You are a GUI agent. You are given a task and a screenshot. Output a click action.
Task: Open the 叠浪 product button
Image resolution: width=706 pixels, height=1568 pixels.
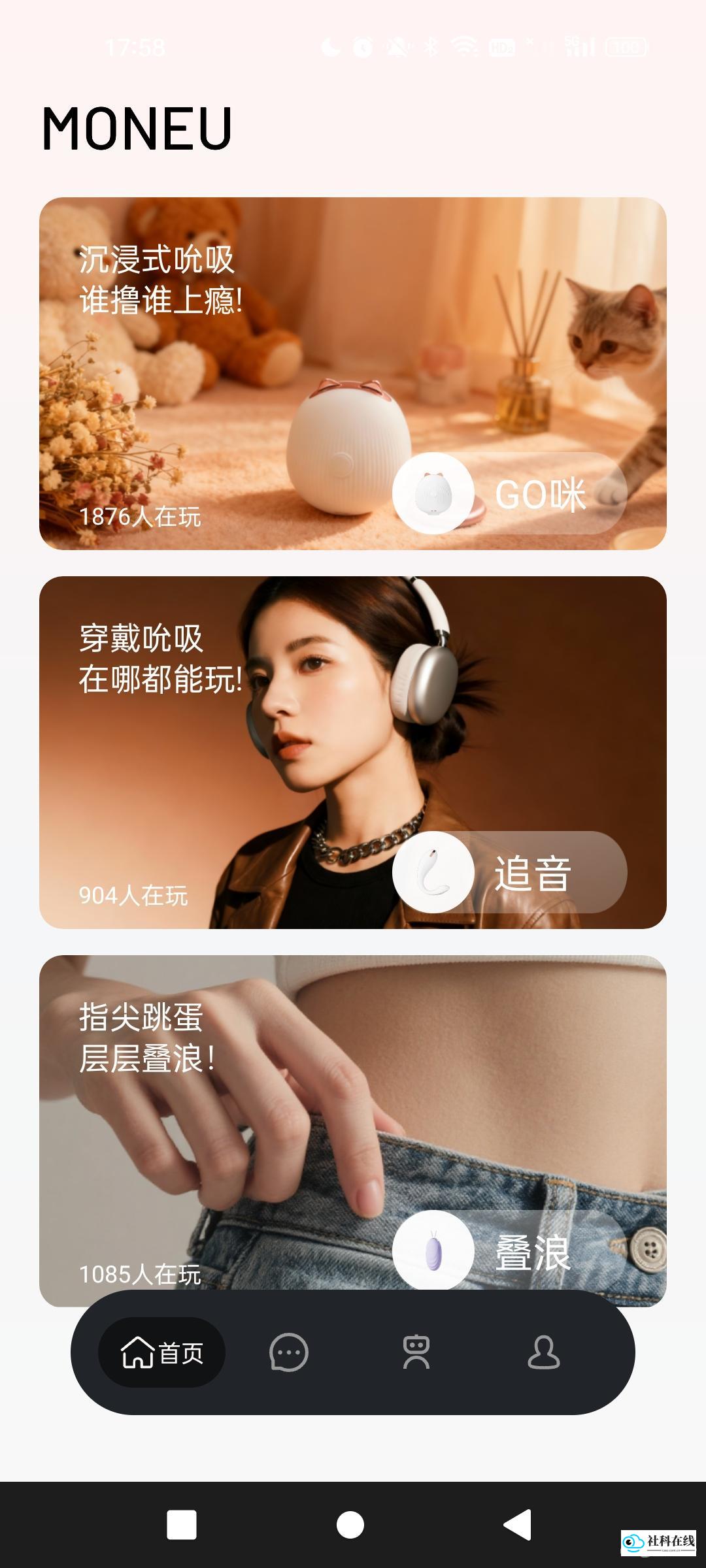pyautogui.click(x=509, y=1250)
